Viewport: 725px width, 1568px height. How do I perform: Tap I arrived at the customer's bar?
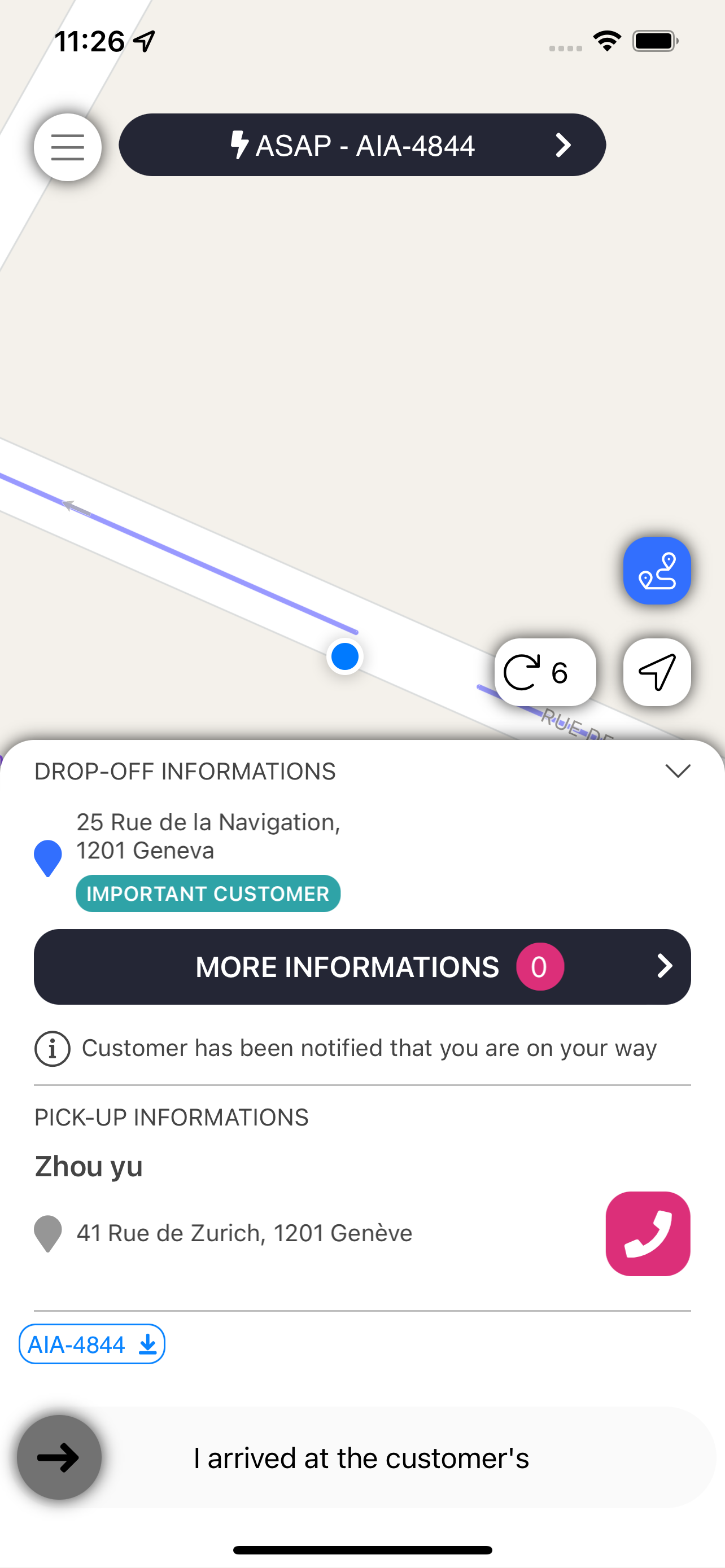361,1457
